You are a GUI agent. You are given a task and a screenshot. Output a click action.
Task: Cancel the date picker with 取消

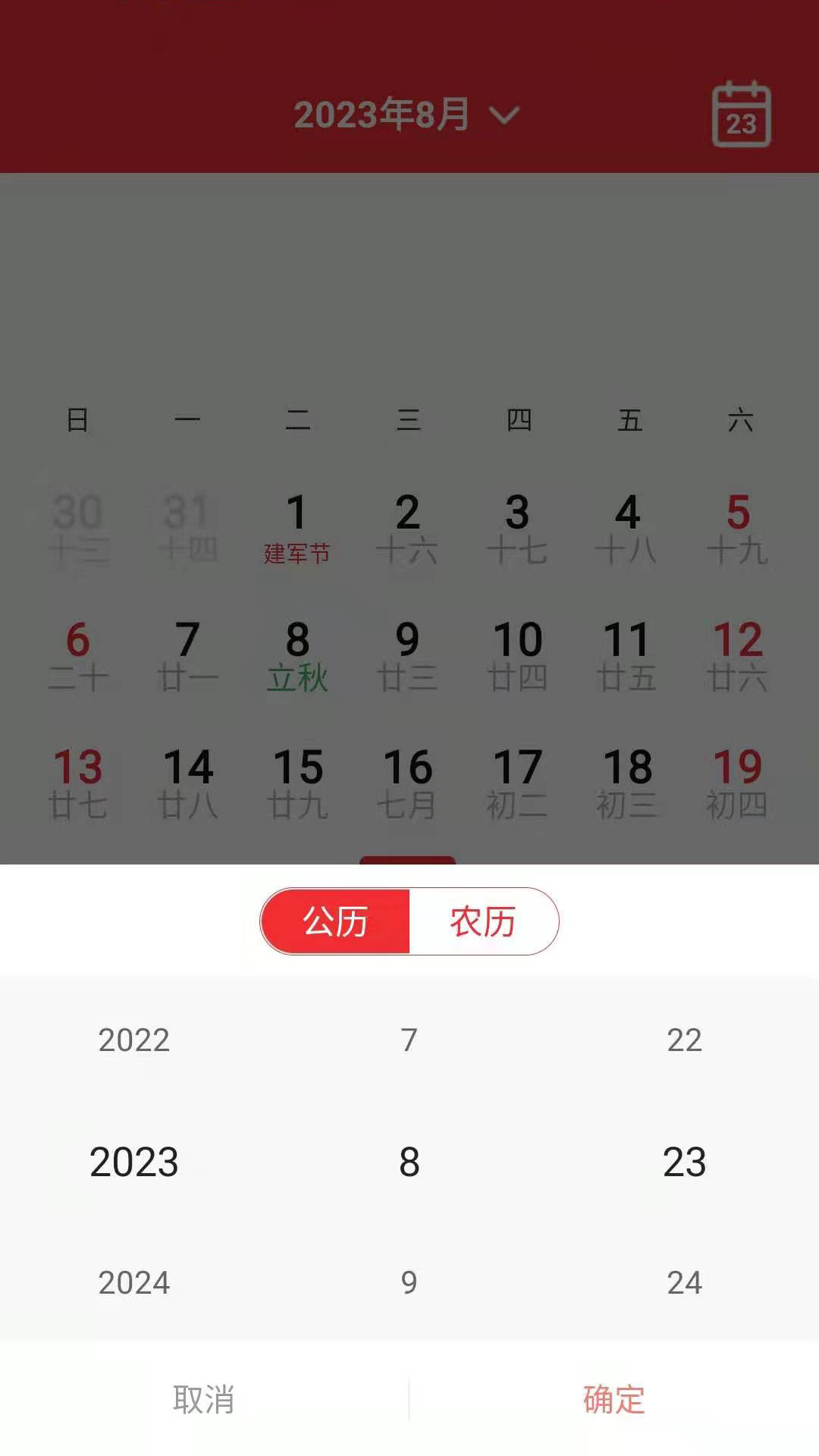click(x=203, y=1399)
